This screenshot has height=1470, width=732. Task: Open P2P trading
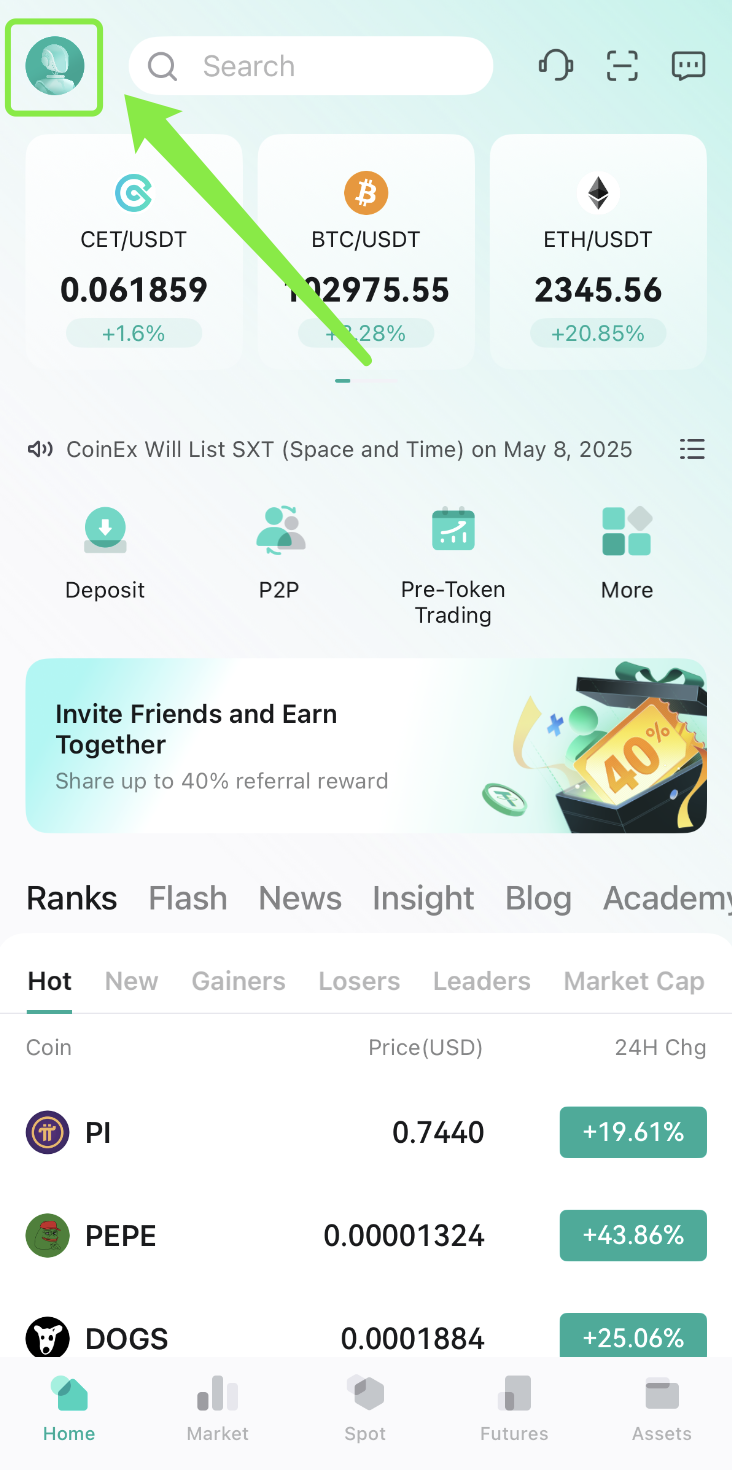(x=279, y=553)
